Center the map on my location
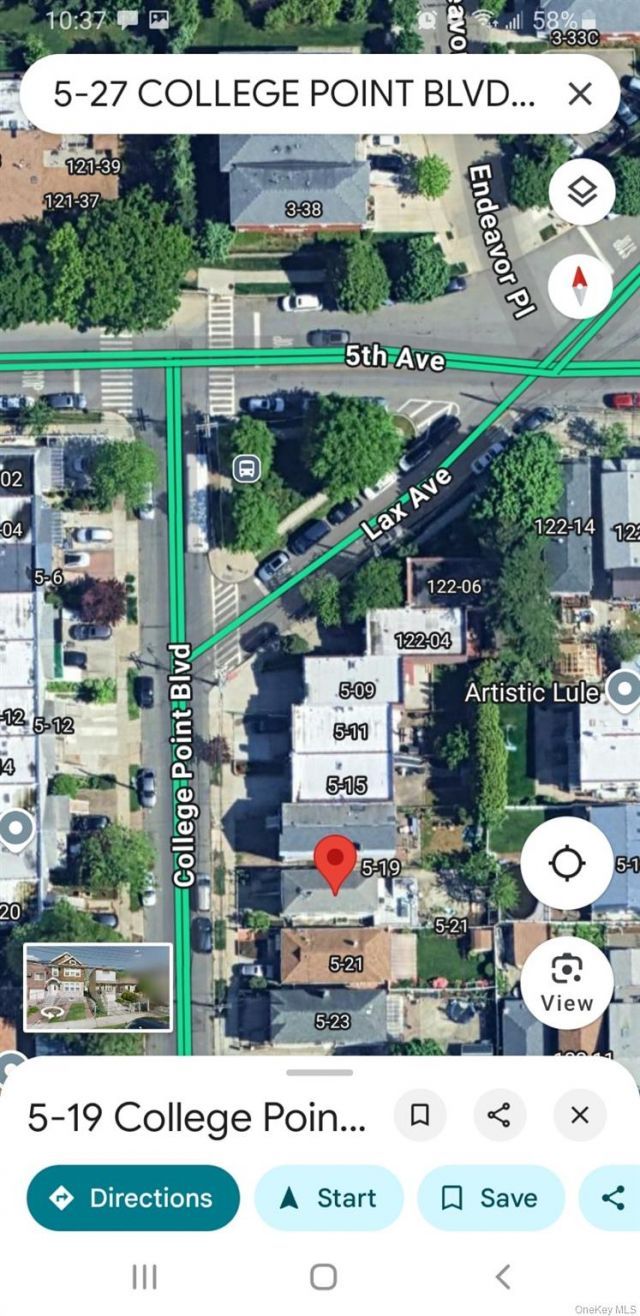The width and height of the screenshot is (640, 1316). [567, 862]
